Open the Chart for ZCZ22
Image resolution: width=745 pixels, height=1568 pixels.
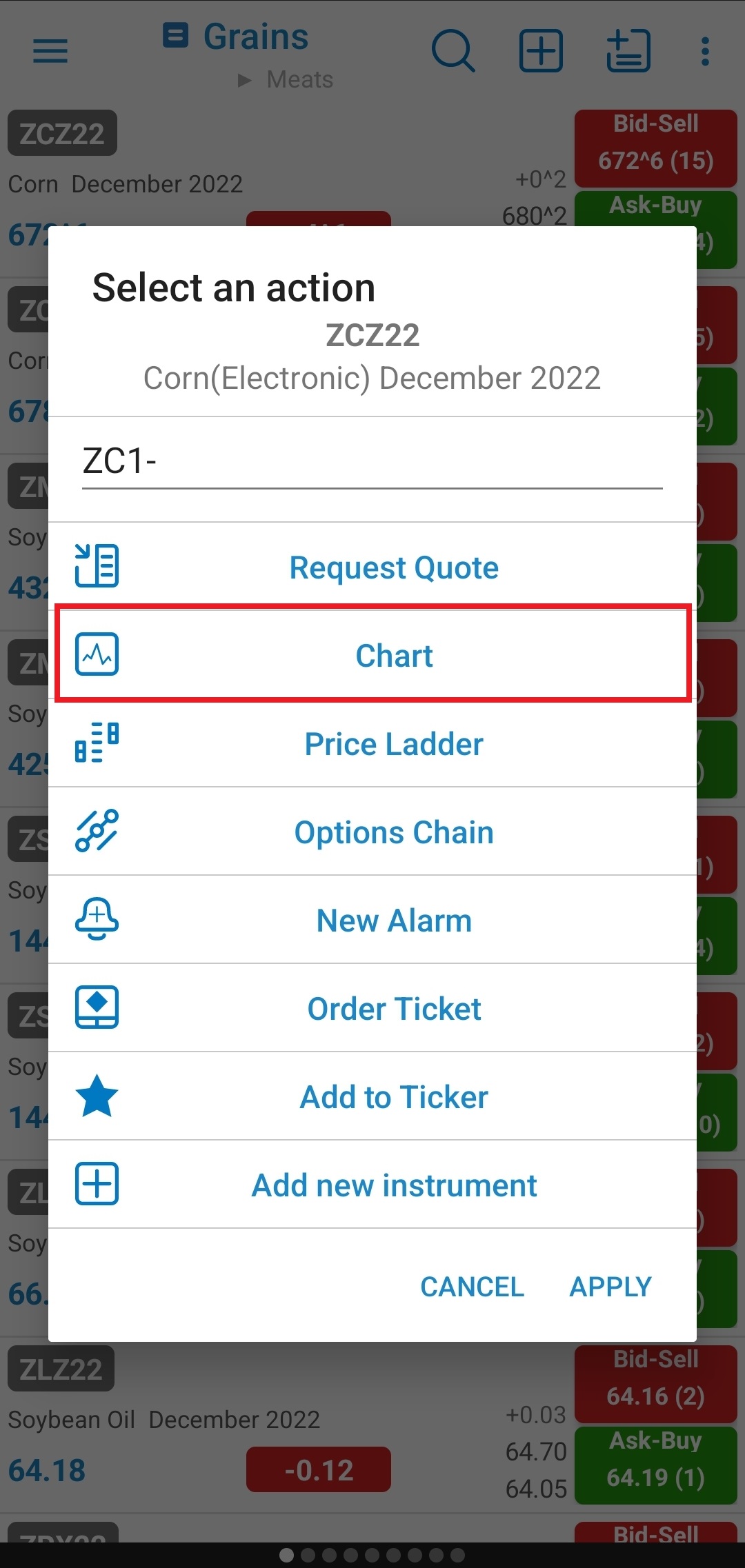click(x=372, y=654)
